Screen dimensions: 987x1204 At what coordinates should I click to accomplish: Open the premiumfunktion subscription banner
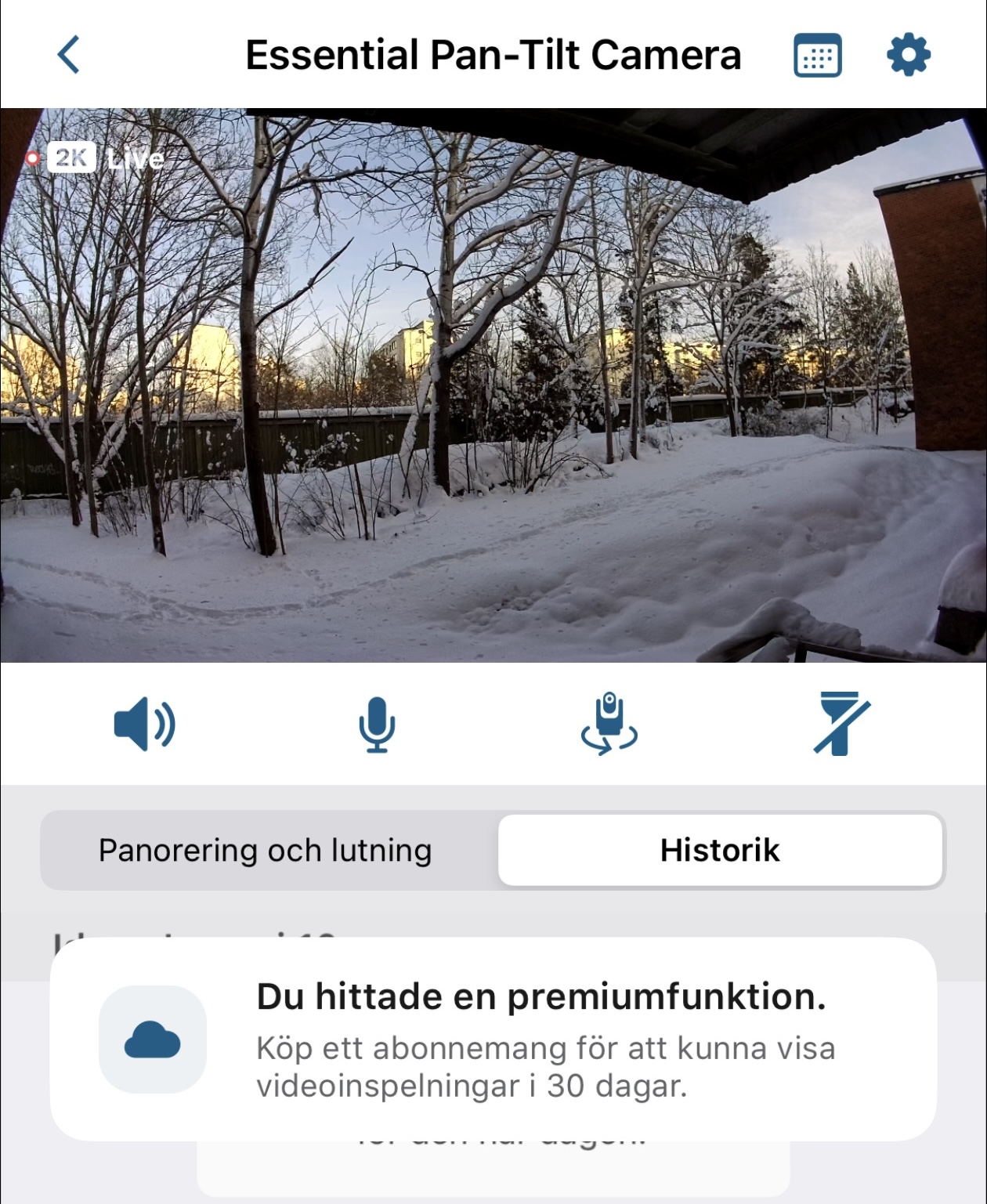493,1039
